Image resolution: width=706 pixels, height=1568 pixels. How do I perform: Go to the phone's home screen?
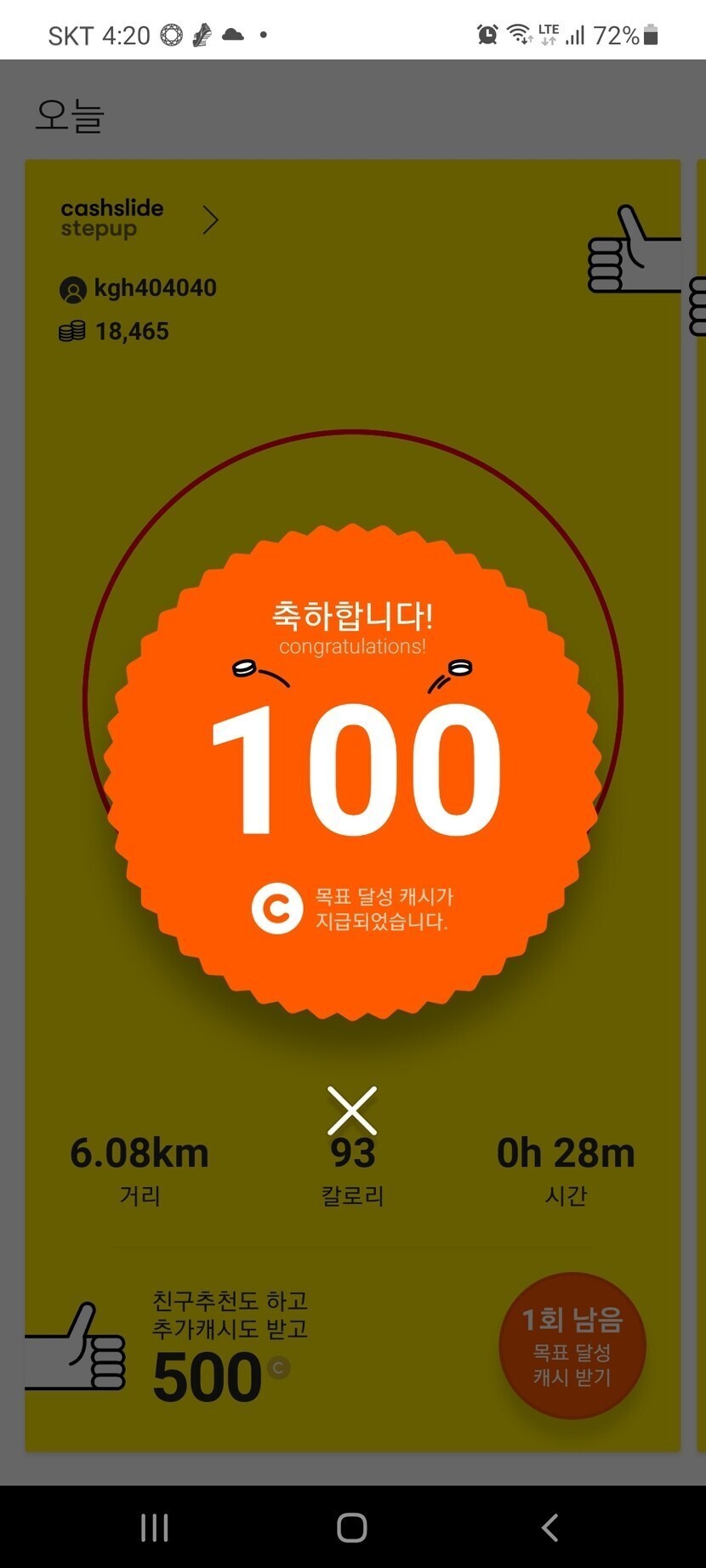click(352, 1526)
